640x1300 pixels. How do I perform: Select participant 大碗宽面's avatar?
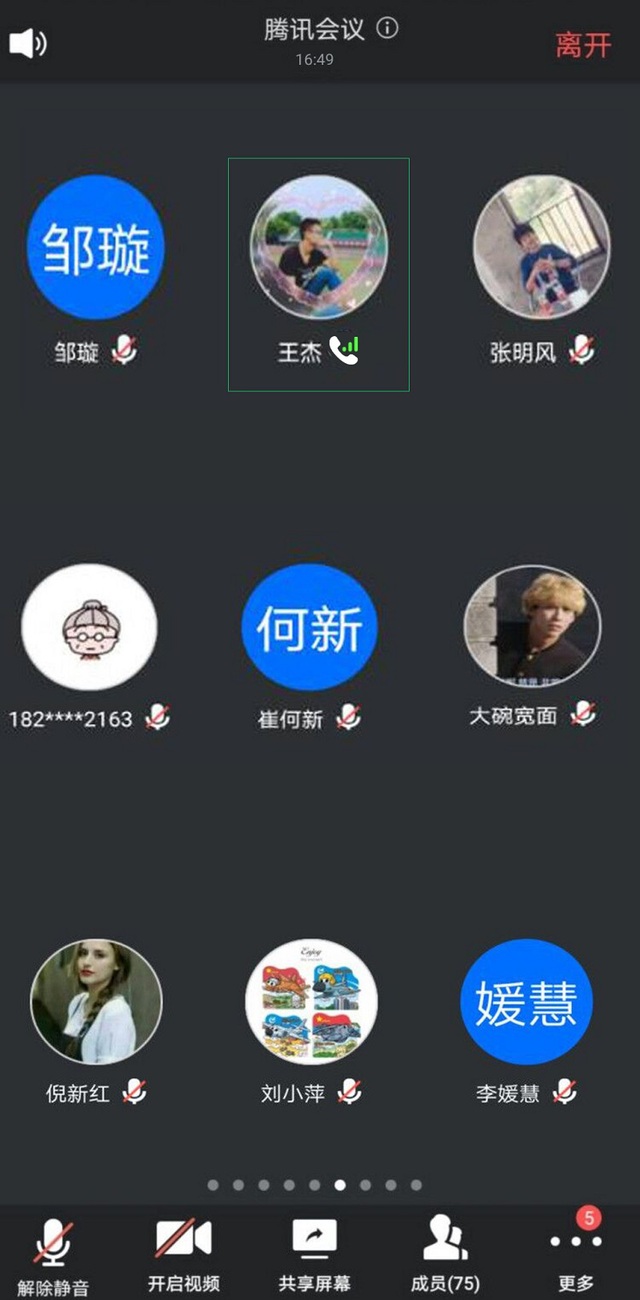[x=532, y=627]
